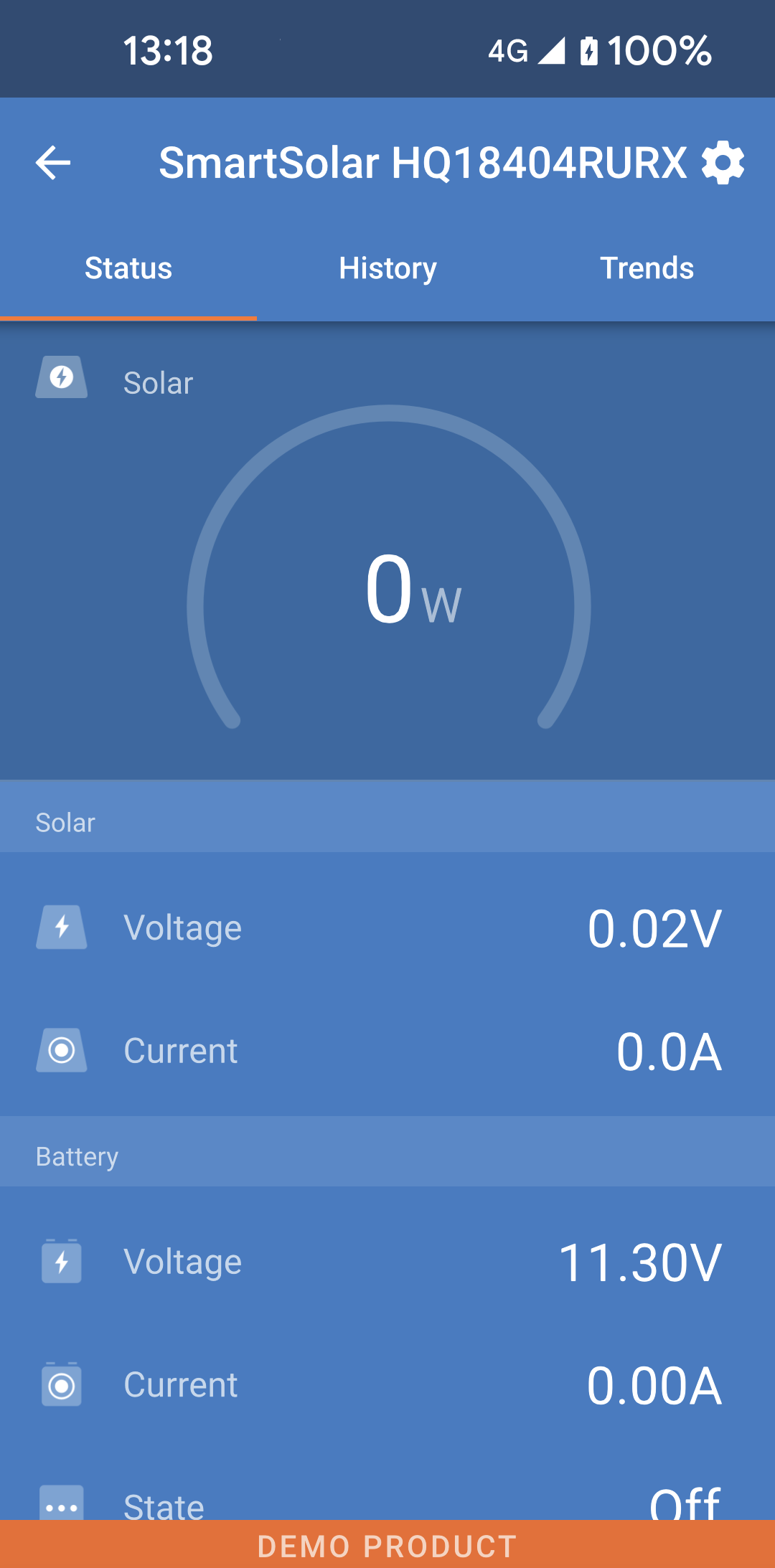Click the Battery section header

point(77,1156)
